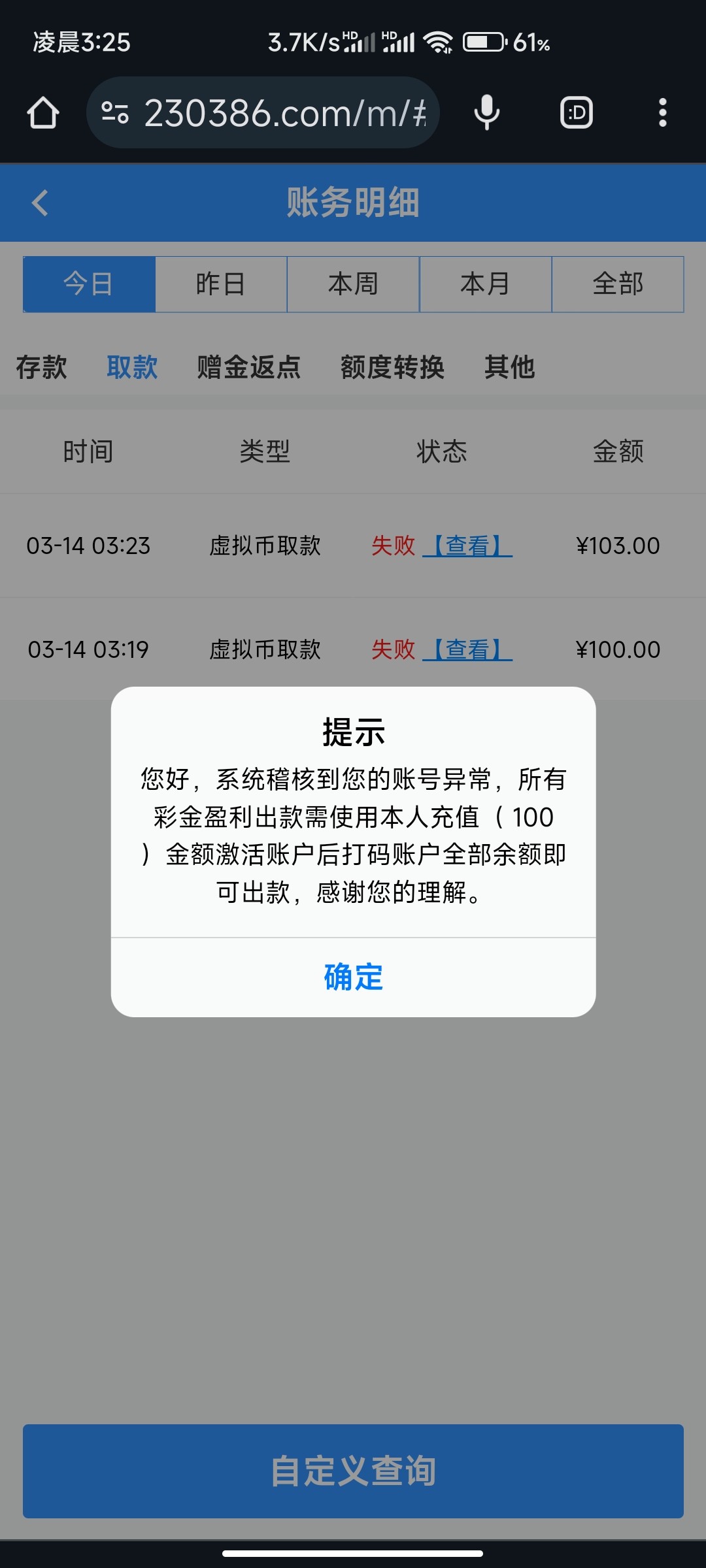Confirm the 提示 dialog with 确定
The height and width of the screenshot is (1568, 706).
[x=353, y=977]
